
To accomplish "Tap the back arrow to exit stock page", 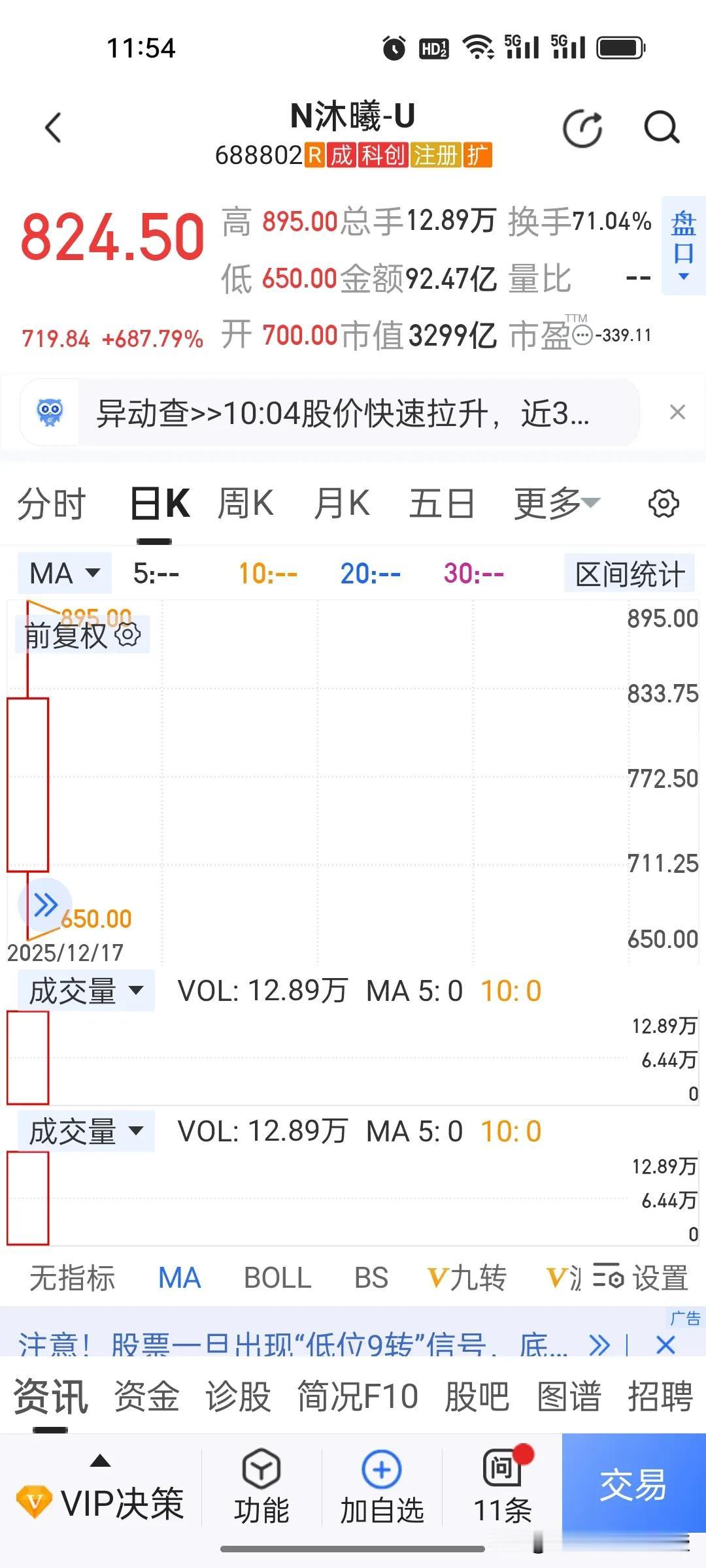I will tap(54, 128).
